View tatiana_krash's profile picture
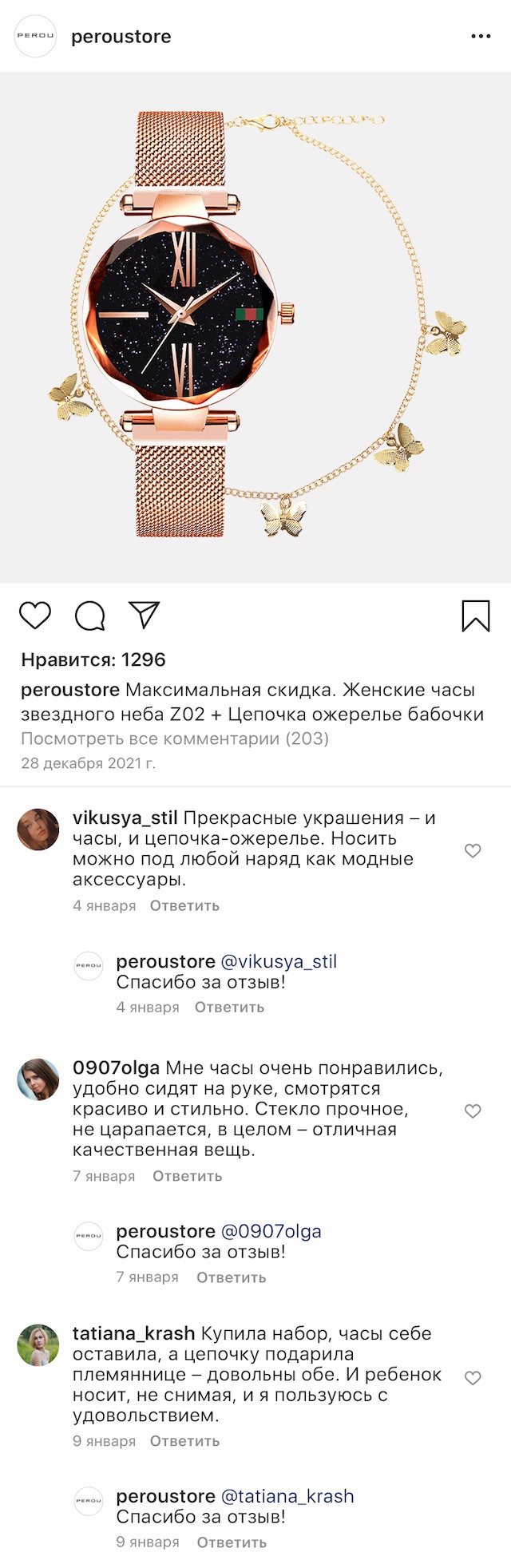The width and height of the screenshot is (511, 1568). 38,1345
